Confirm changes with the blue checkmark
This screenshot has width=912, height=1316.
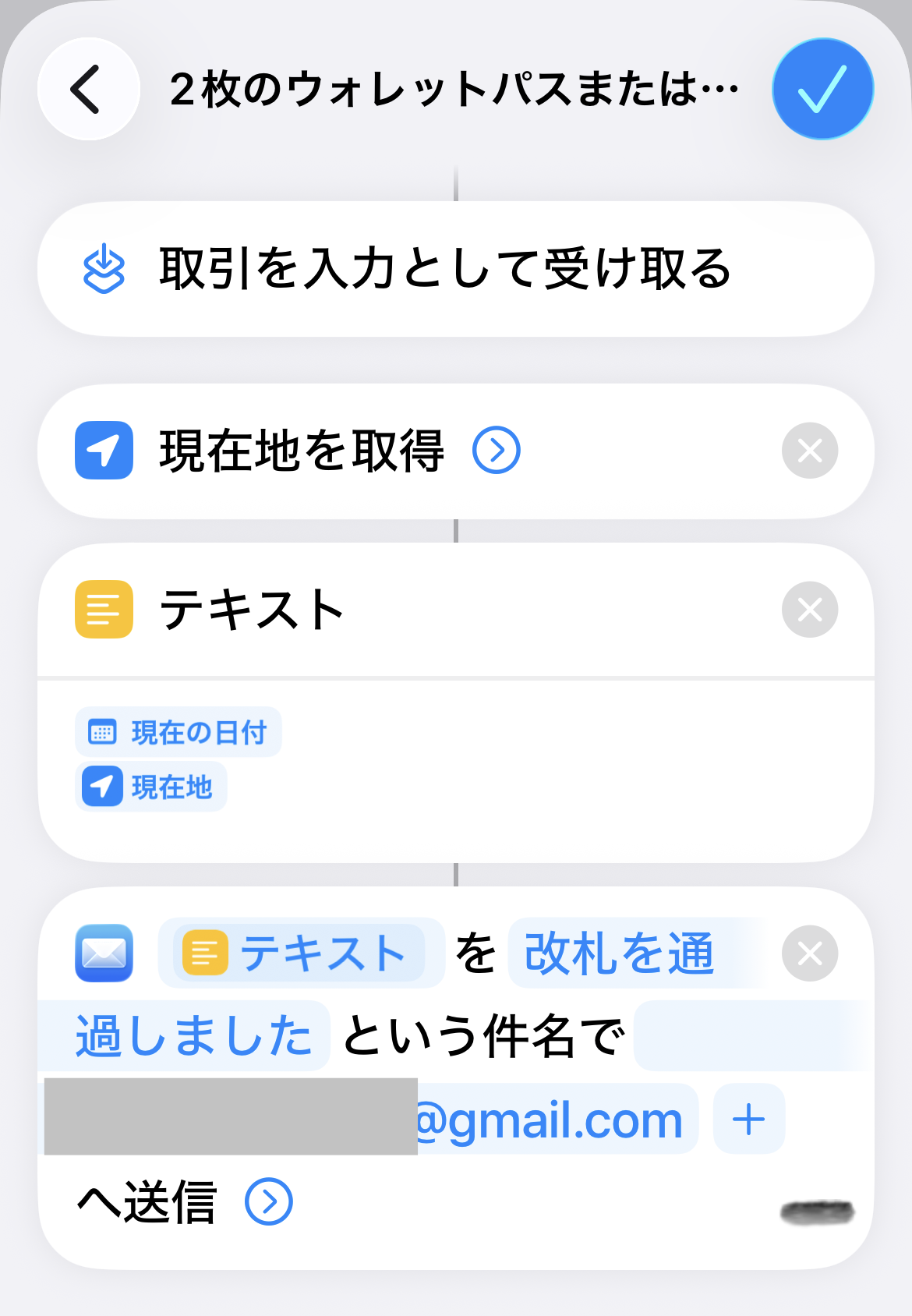(822, 88)
